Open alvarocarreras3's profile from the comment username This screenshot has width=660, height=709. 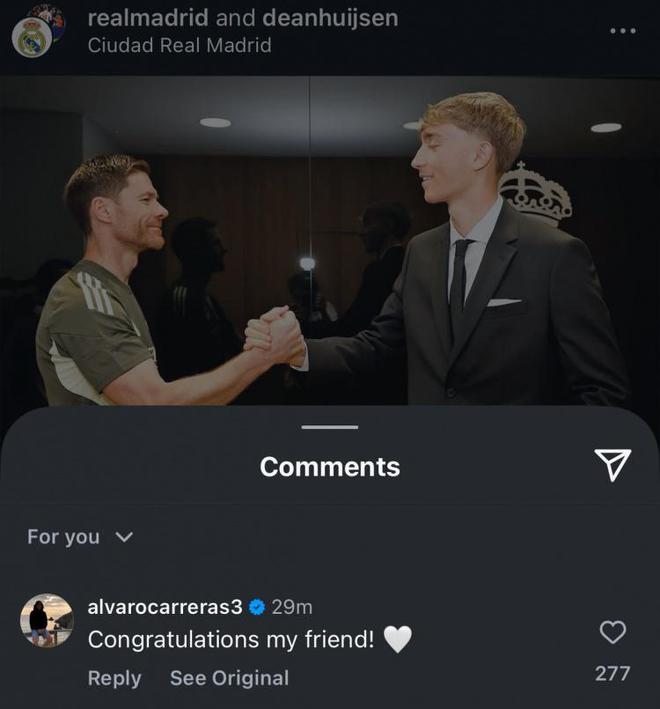click(165, 607)
